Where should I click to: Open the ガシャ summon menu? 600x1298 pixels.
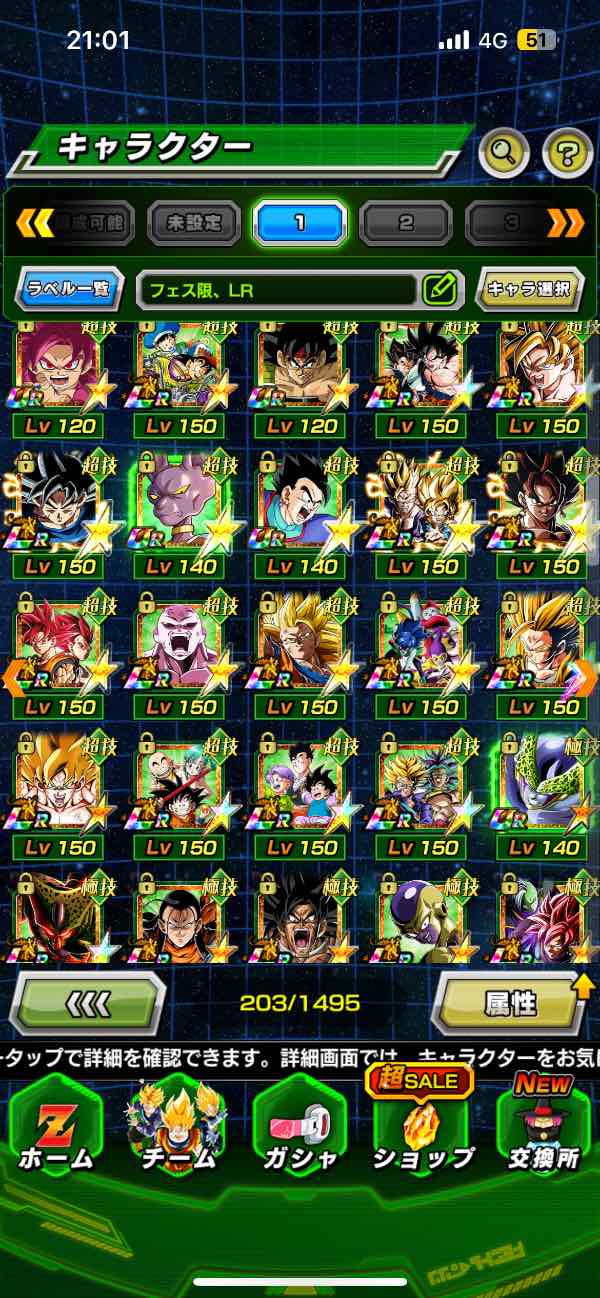click(x=299, y=1127)
